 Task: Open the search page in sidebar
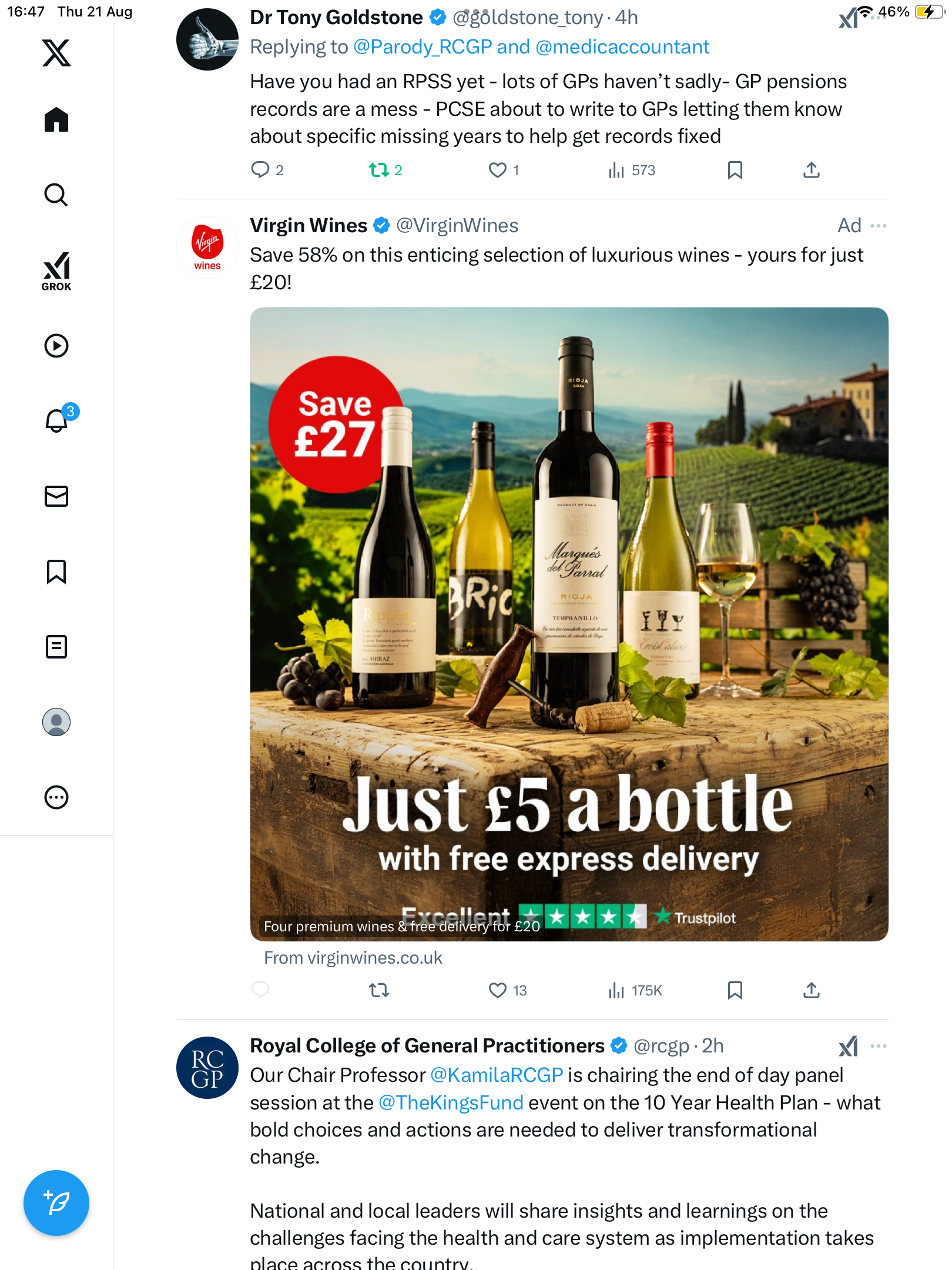coord(56,195)
